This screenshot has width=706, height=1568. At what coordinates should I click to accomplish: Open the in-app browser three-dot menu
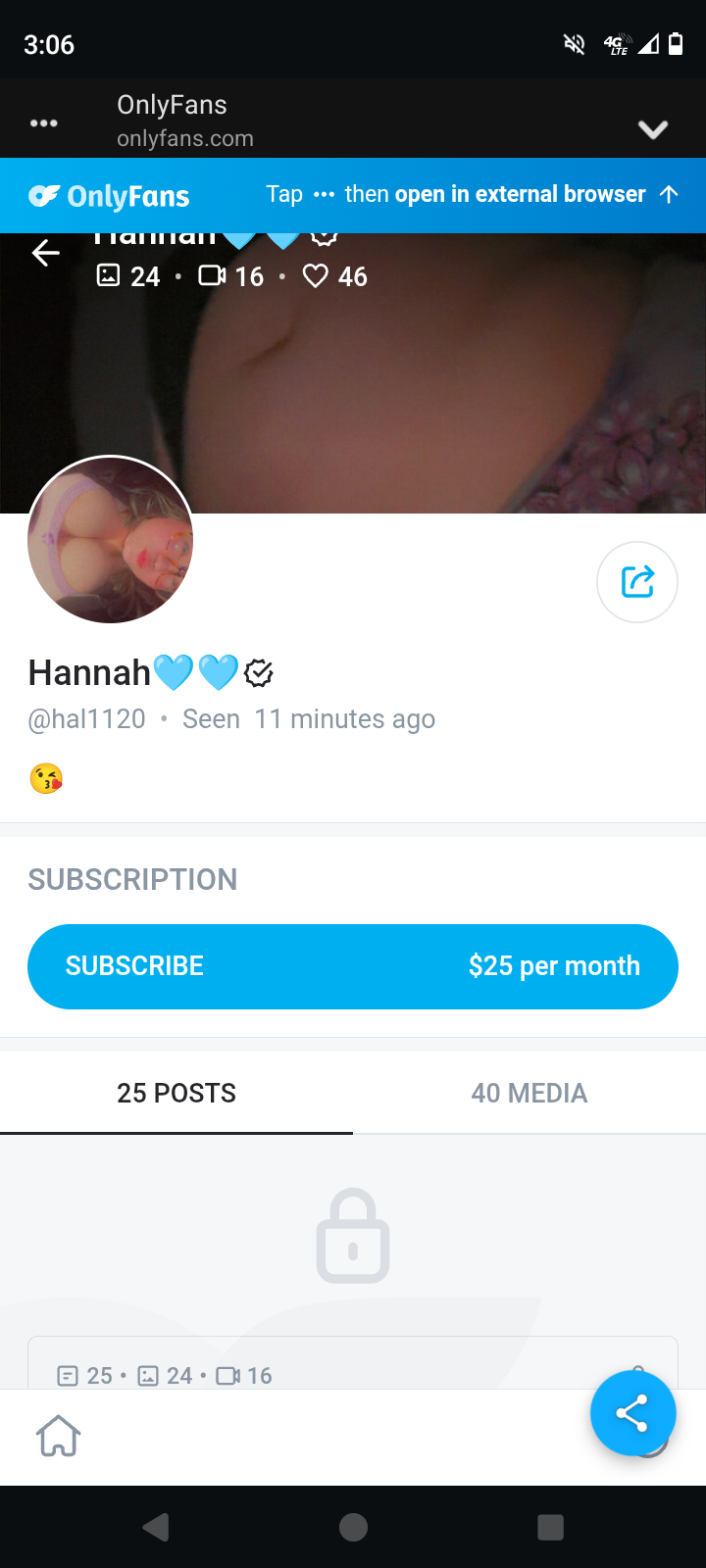tap(43, 123)
